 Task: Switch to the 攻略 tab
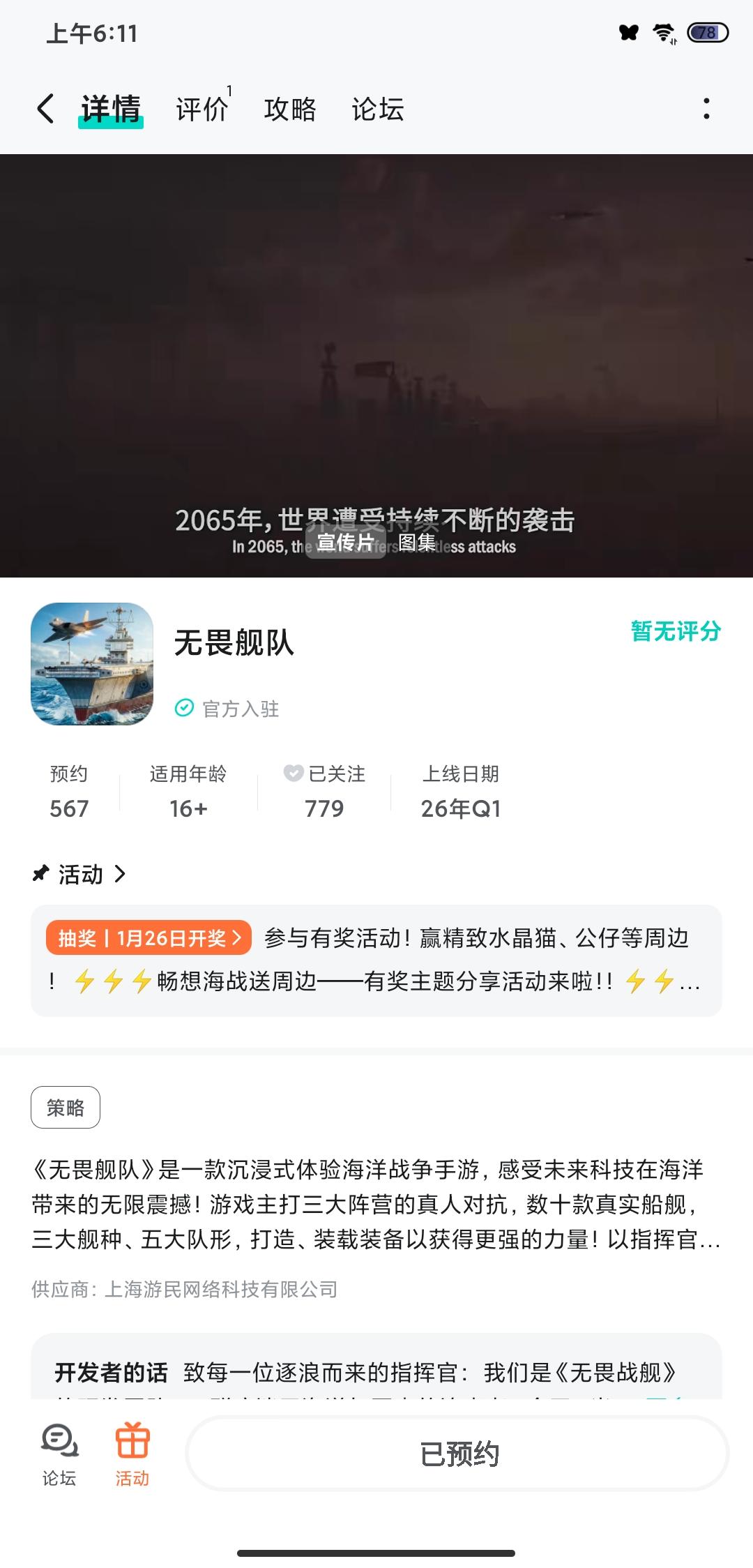tap(290, 109)
